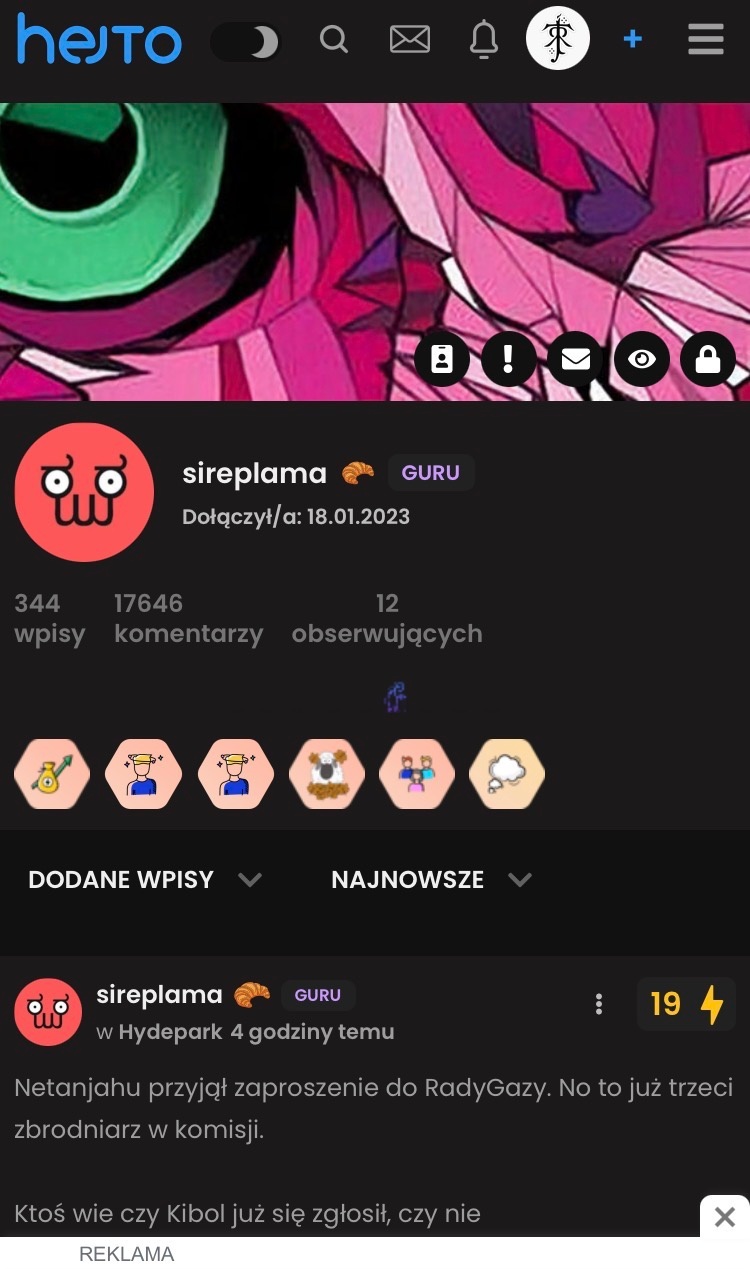
Task: Follow sireplama with the eye icon
Action: 642,358
